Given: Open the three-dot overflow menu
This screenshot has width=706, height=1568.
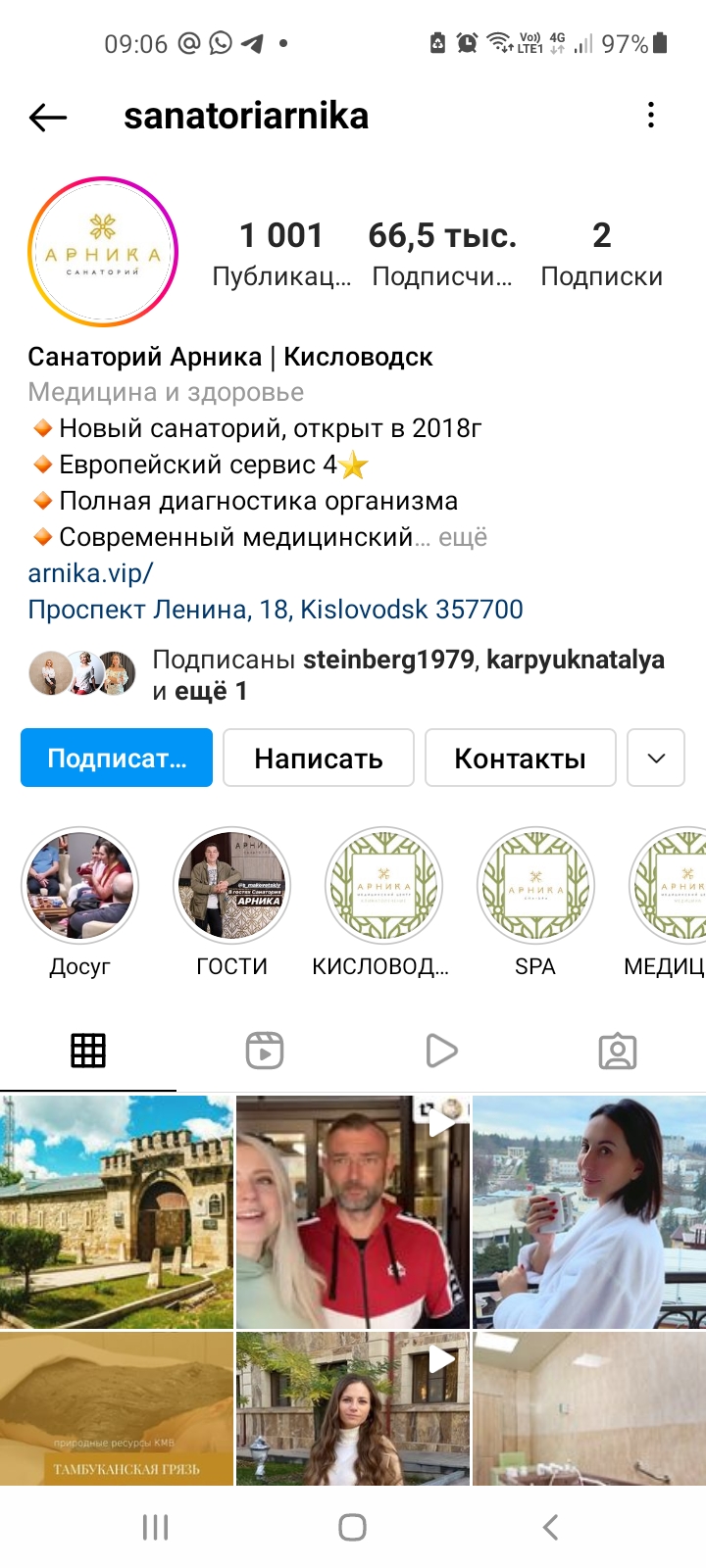Looking at the screenshot, I should point(650,116).
